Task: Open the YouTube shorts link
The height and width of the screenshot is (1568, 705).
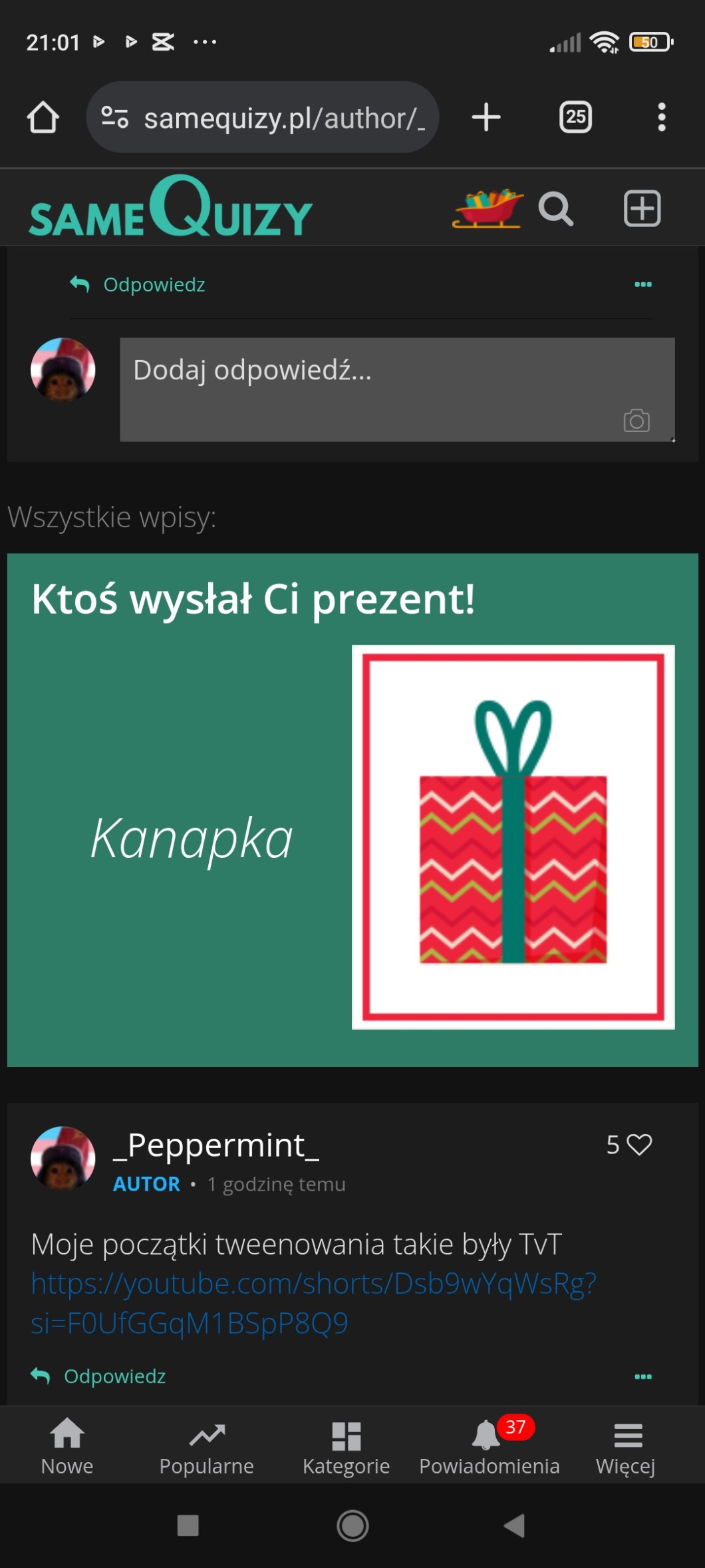Action: tap(313, 1284)
